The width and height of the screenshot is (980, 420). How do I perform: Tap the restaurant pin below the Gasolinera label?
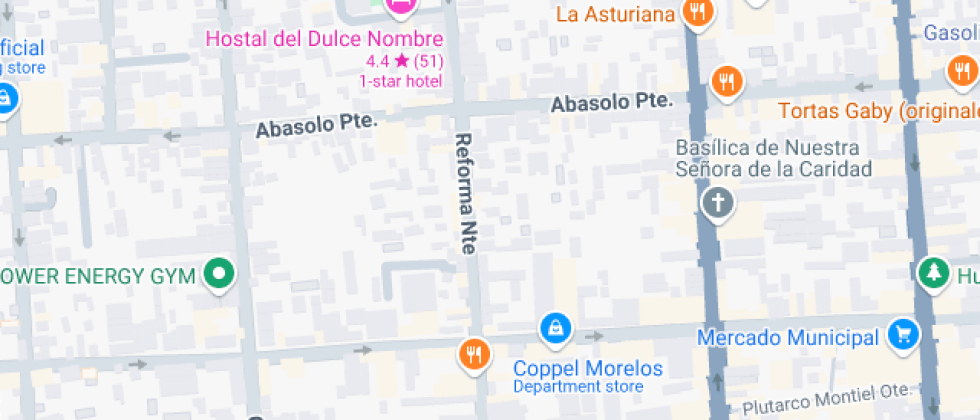(x=962, y=71)
